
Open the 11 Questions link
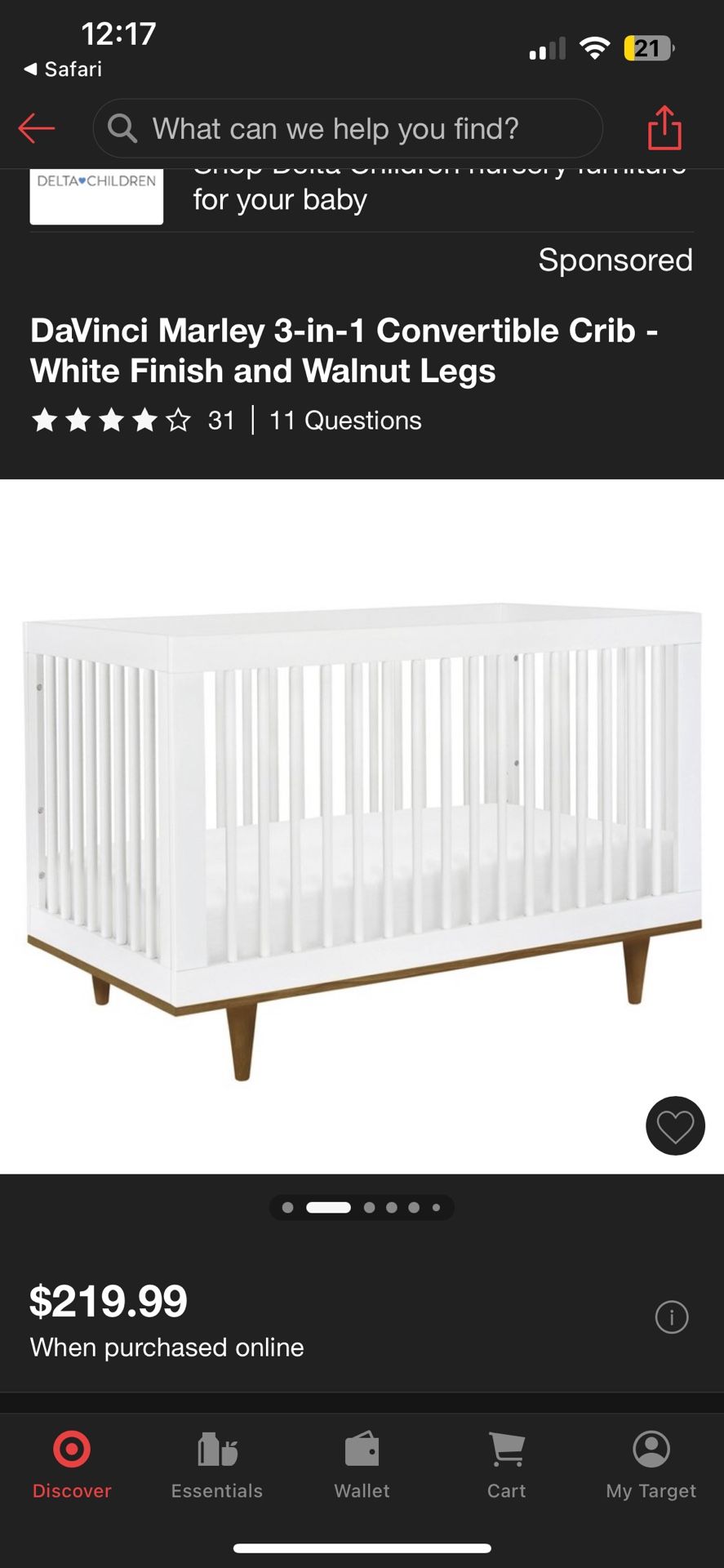tap(345, 421)
